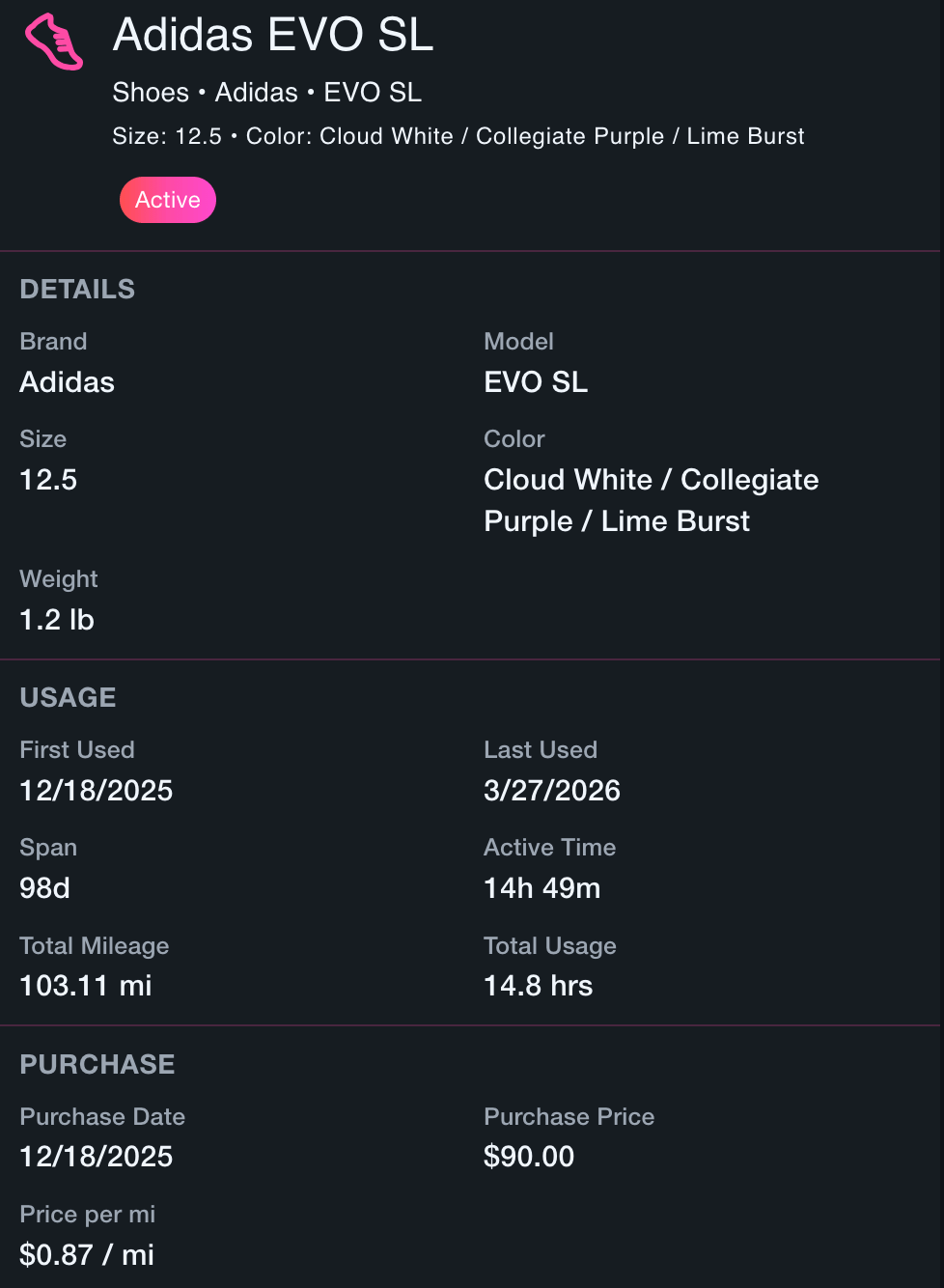Click the Purchase Price $90.00

tap(529, 1157)
